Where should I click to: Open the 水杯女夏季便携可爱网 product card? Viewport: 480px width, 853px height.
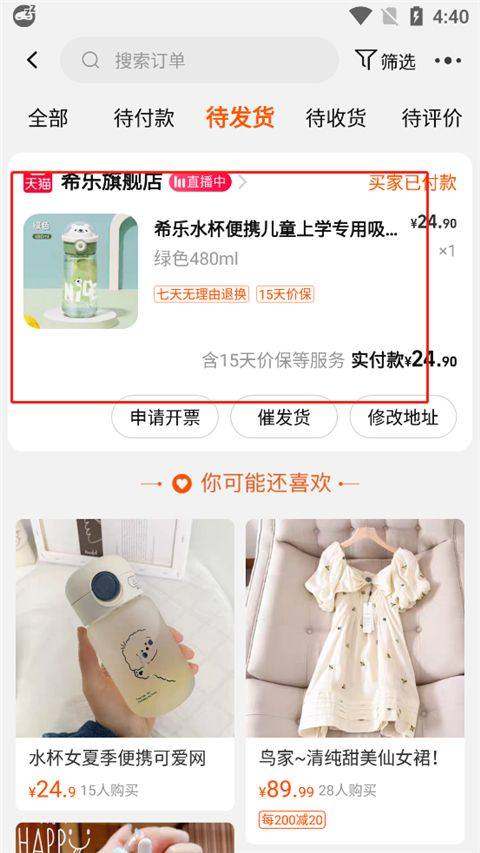[x=125, y=664]
